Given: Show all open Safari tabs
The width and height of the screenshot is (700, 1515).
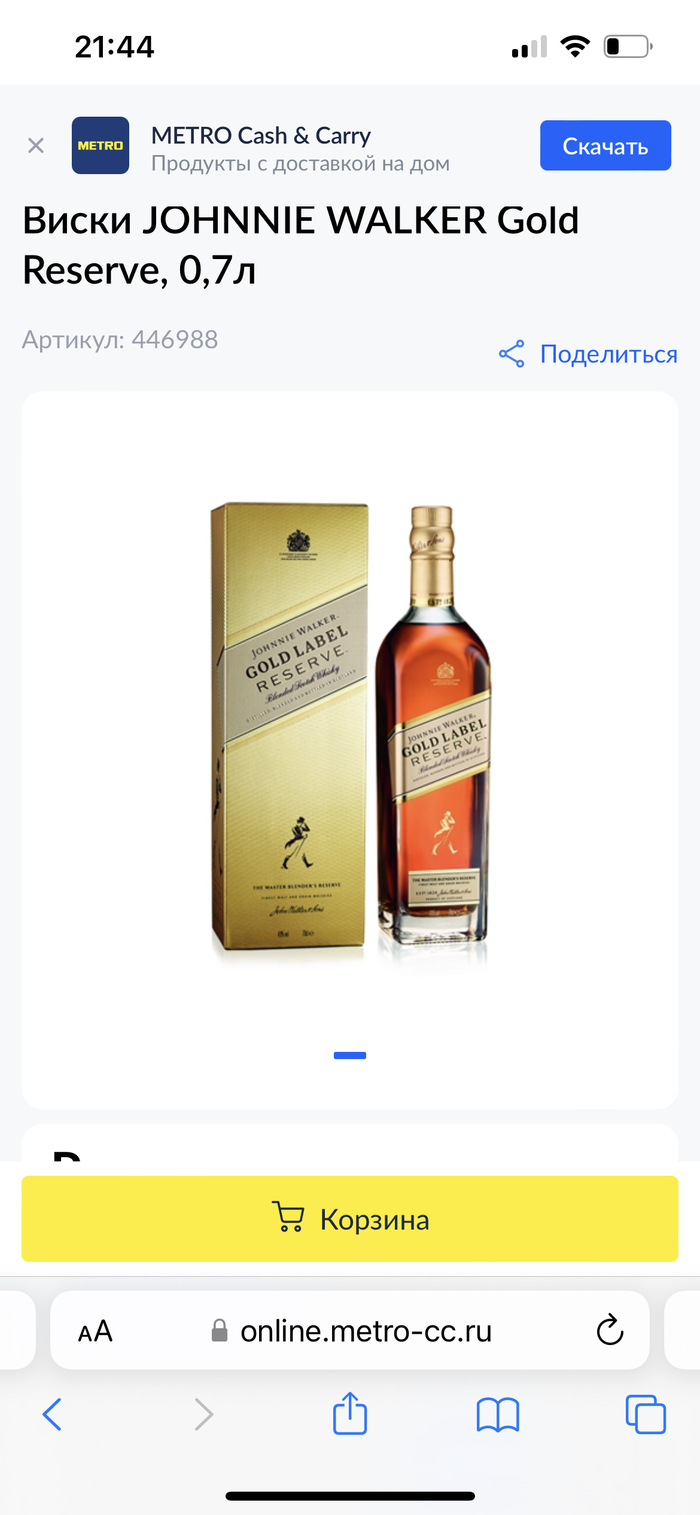Looking at the screenshot, I should [645, 1414].
